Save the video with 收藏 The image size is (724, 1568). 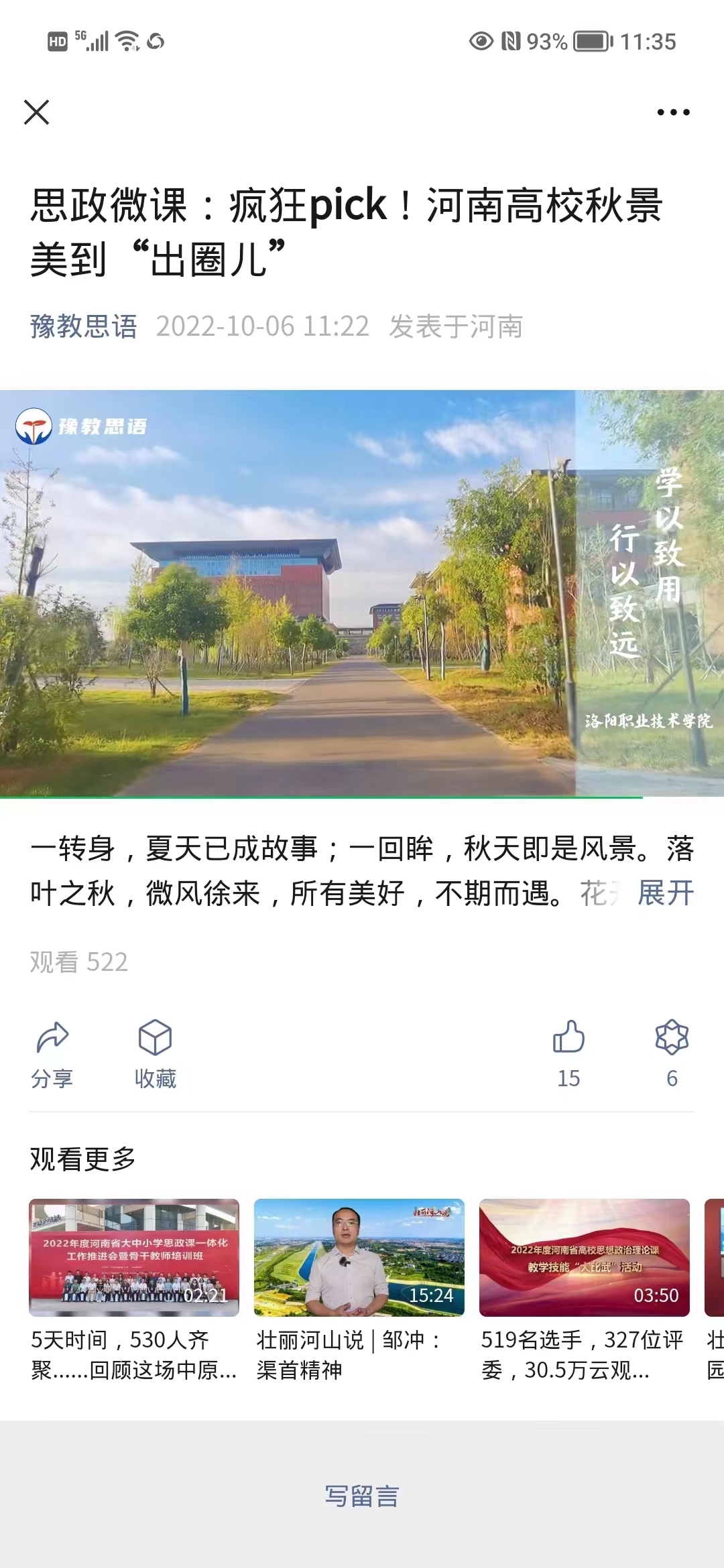click(x=155, y=1053)
